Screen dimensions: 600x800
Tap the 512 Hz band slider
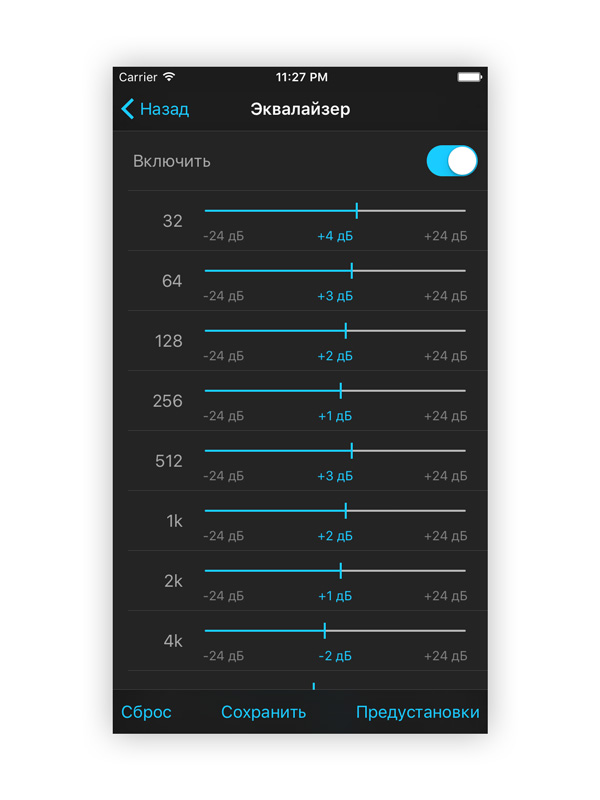point(352,451)
